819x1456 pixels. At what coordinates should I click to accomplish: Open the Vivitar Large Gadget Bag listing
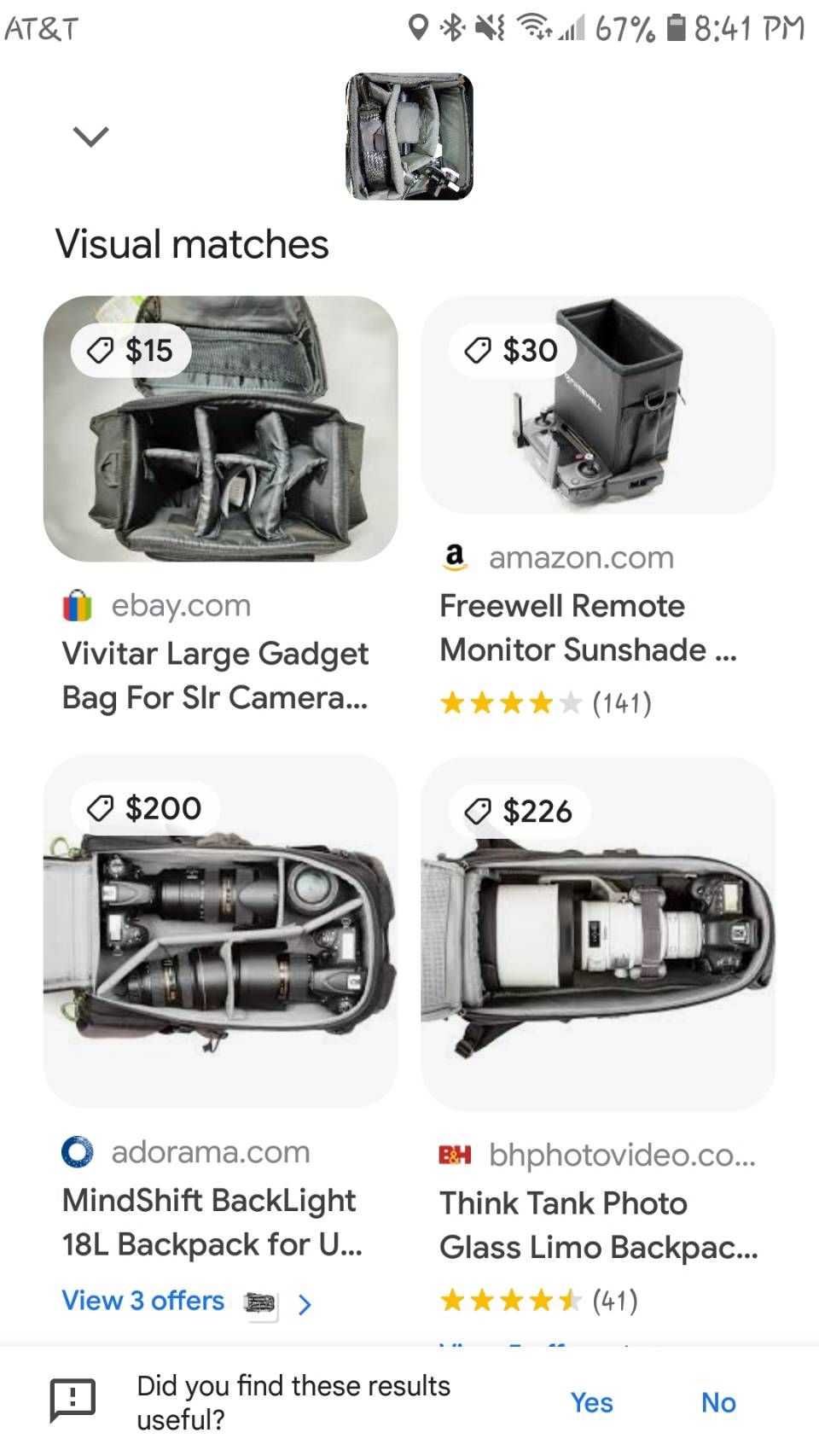click(213, 675)
